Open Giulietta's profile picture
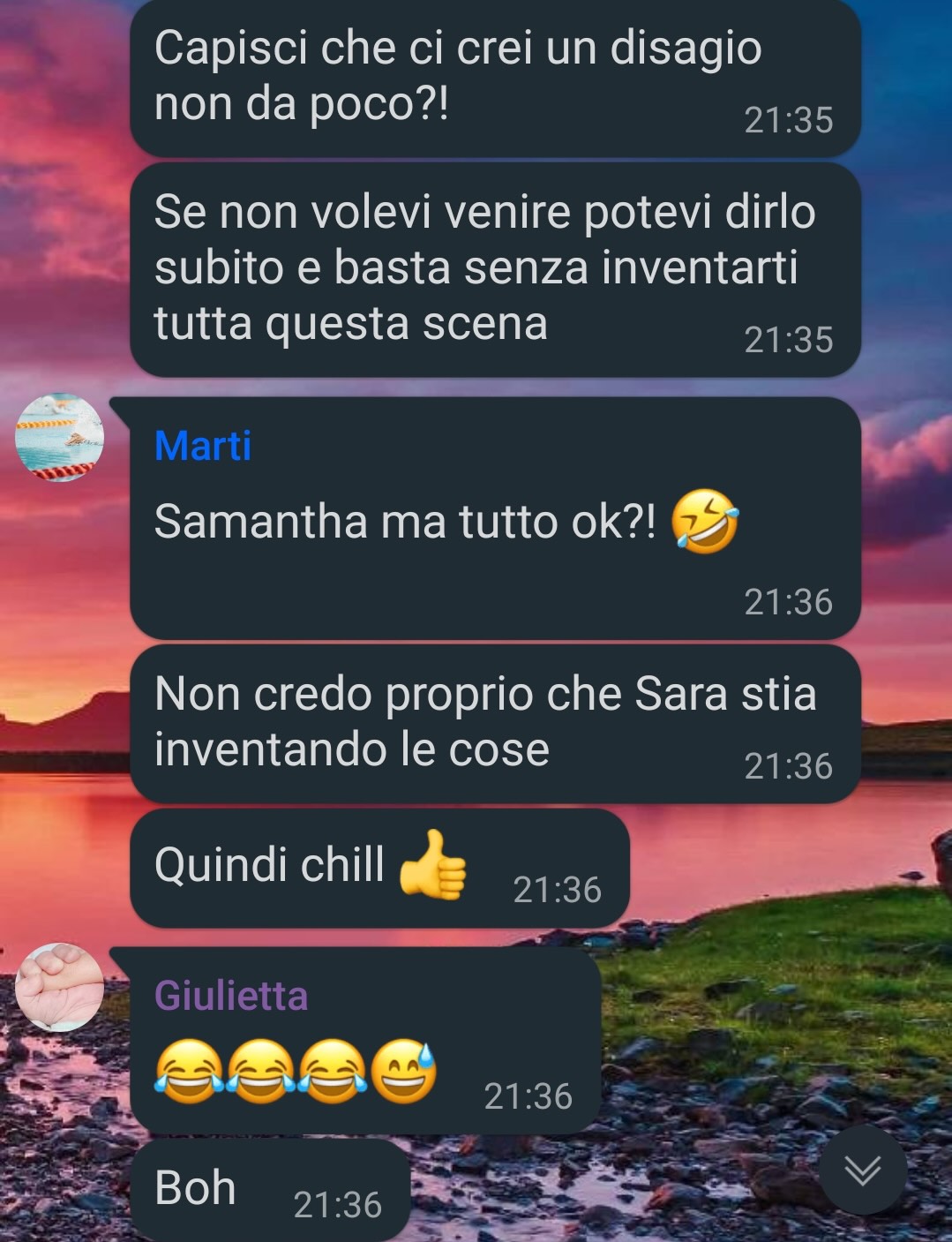This screenshot has height=1242, width=952. (x=59, y=987)
